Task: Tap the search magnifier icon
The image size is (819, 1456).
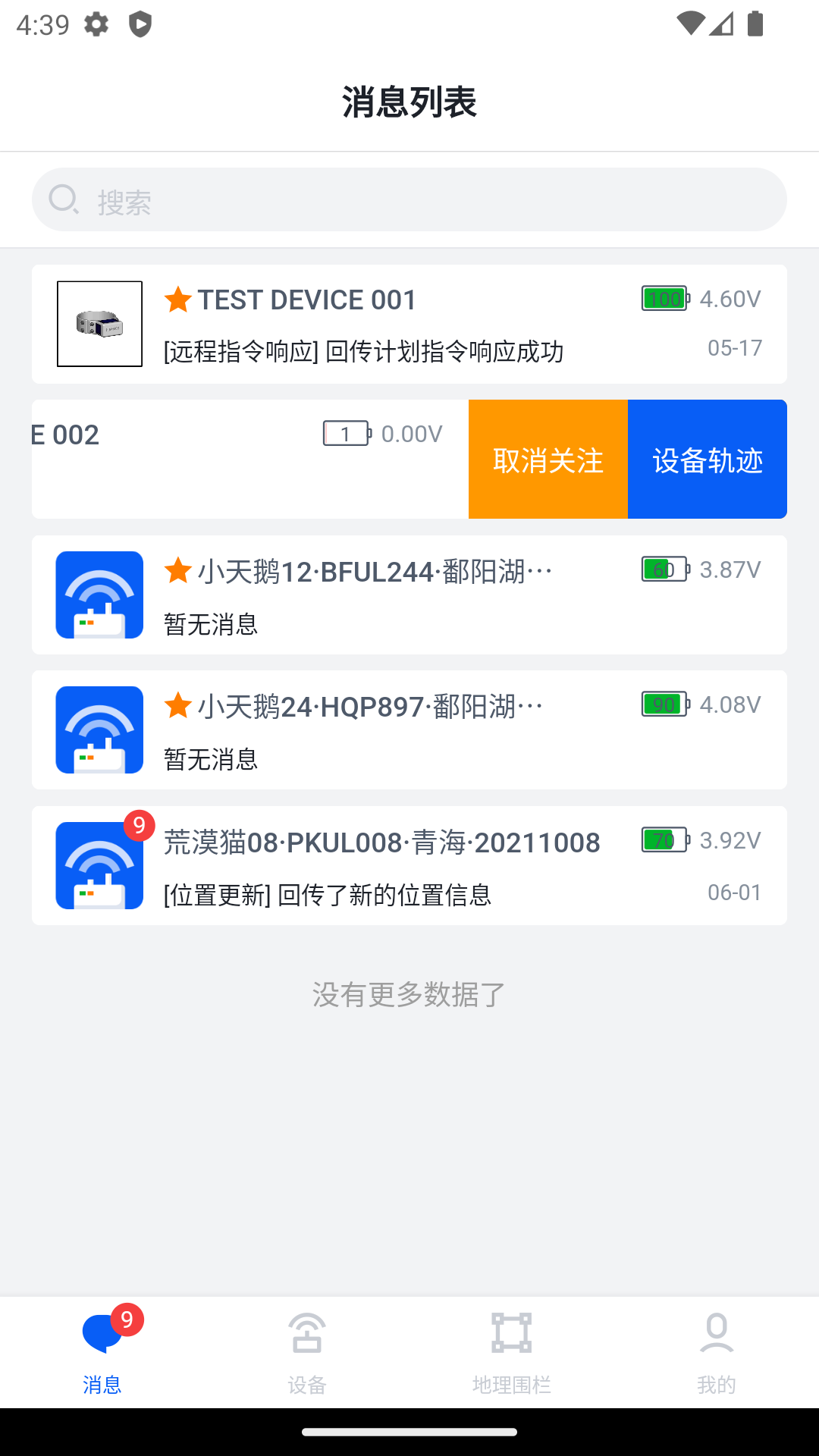Action: pos(64,199)
